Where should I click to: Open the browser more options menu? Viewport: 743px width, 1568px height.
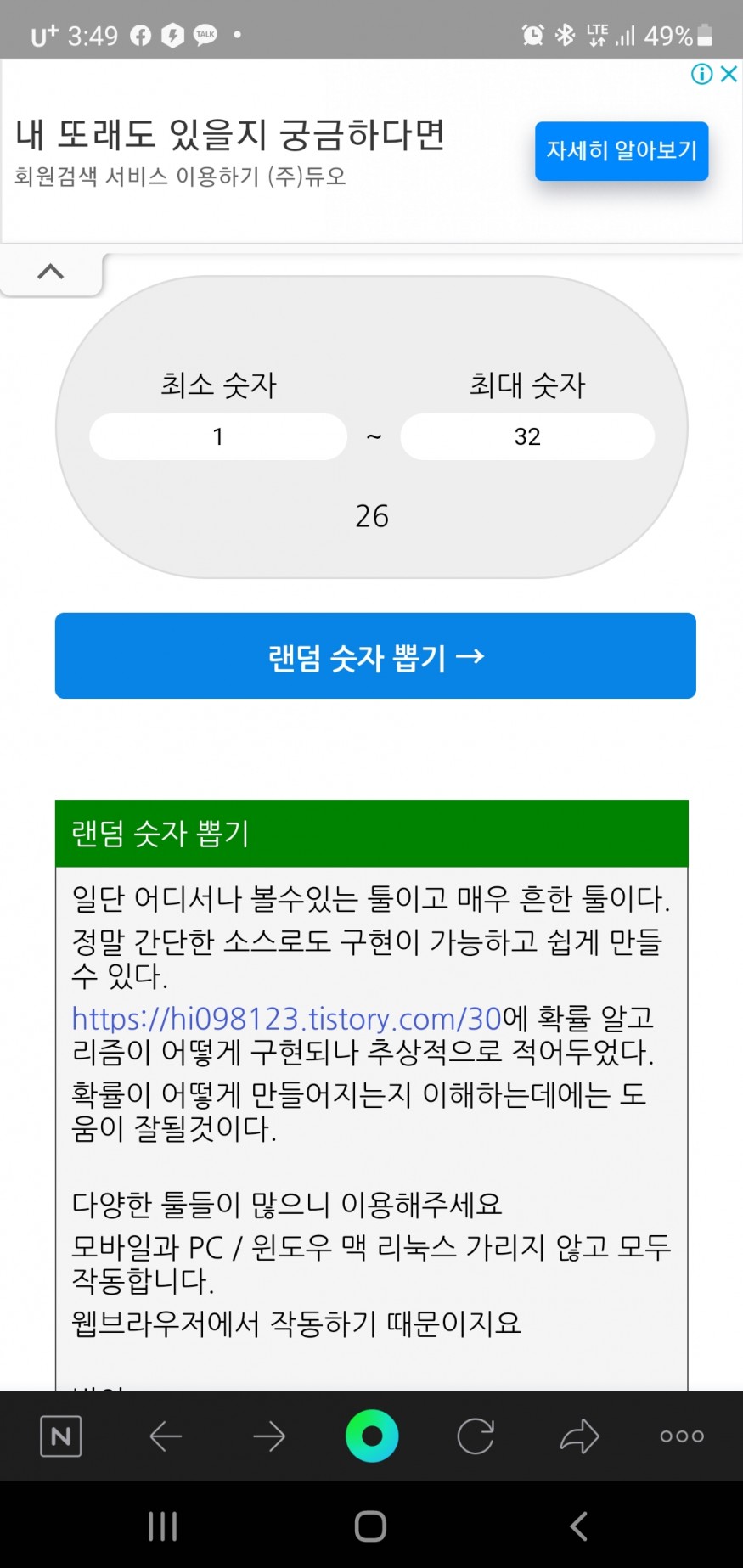tap(682, 1436)
